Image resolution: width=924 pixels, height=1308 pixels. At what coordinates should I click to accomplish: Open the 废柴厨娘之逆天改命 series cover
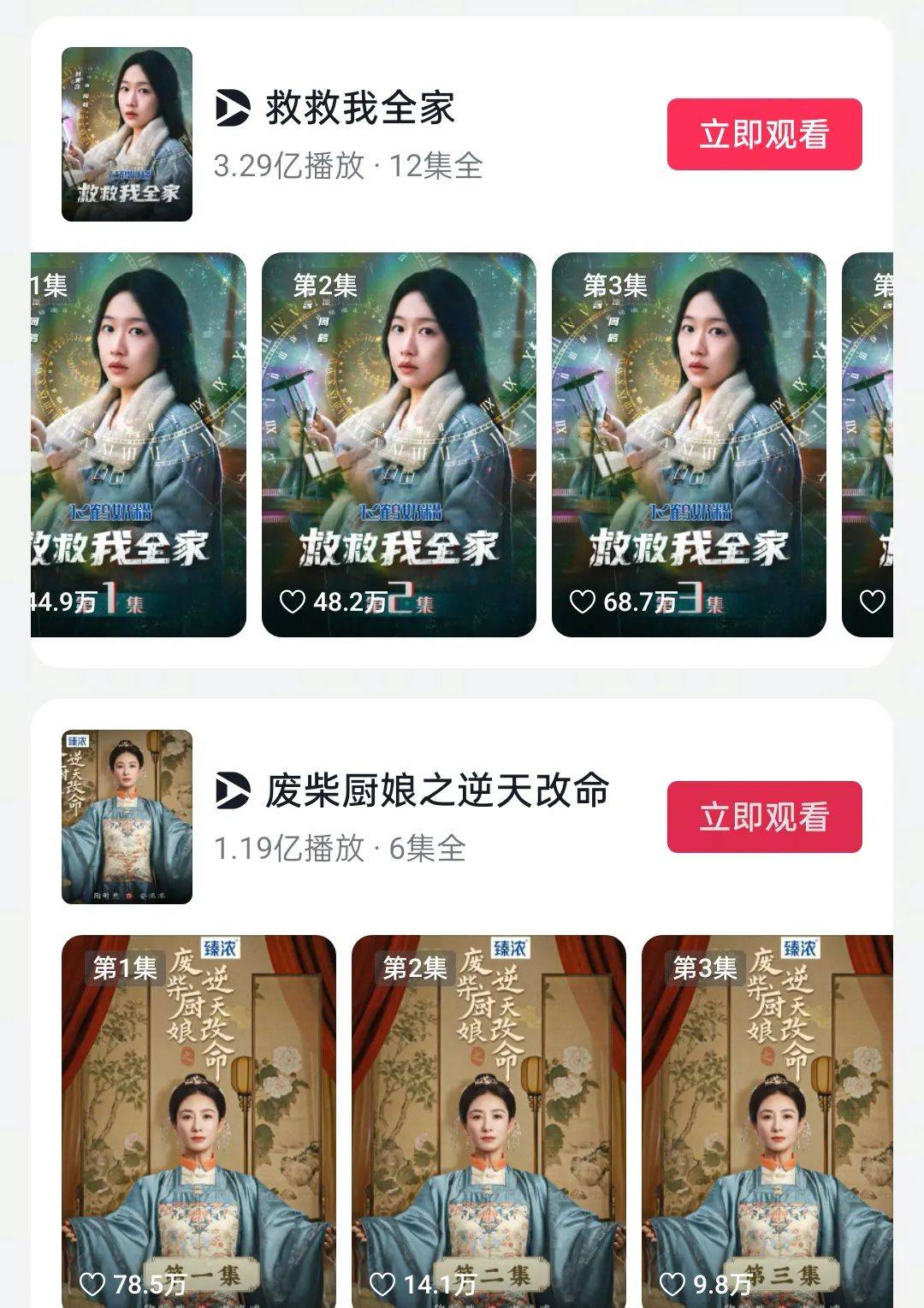coord(127,817)
